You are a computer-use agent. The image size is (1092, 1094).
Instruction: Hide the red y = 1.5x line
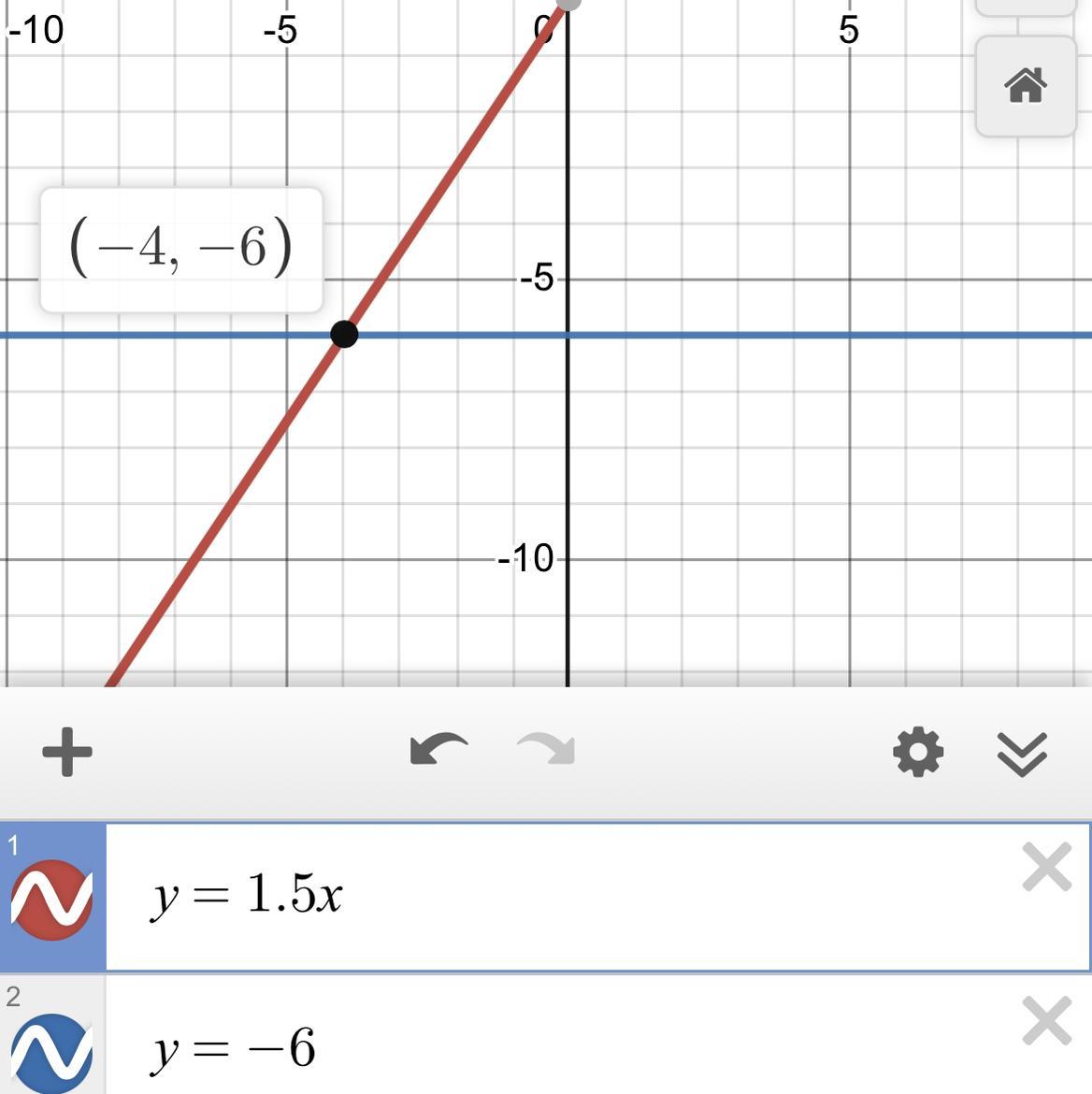click(x=51, y=900)
